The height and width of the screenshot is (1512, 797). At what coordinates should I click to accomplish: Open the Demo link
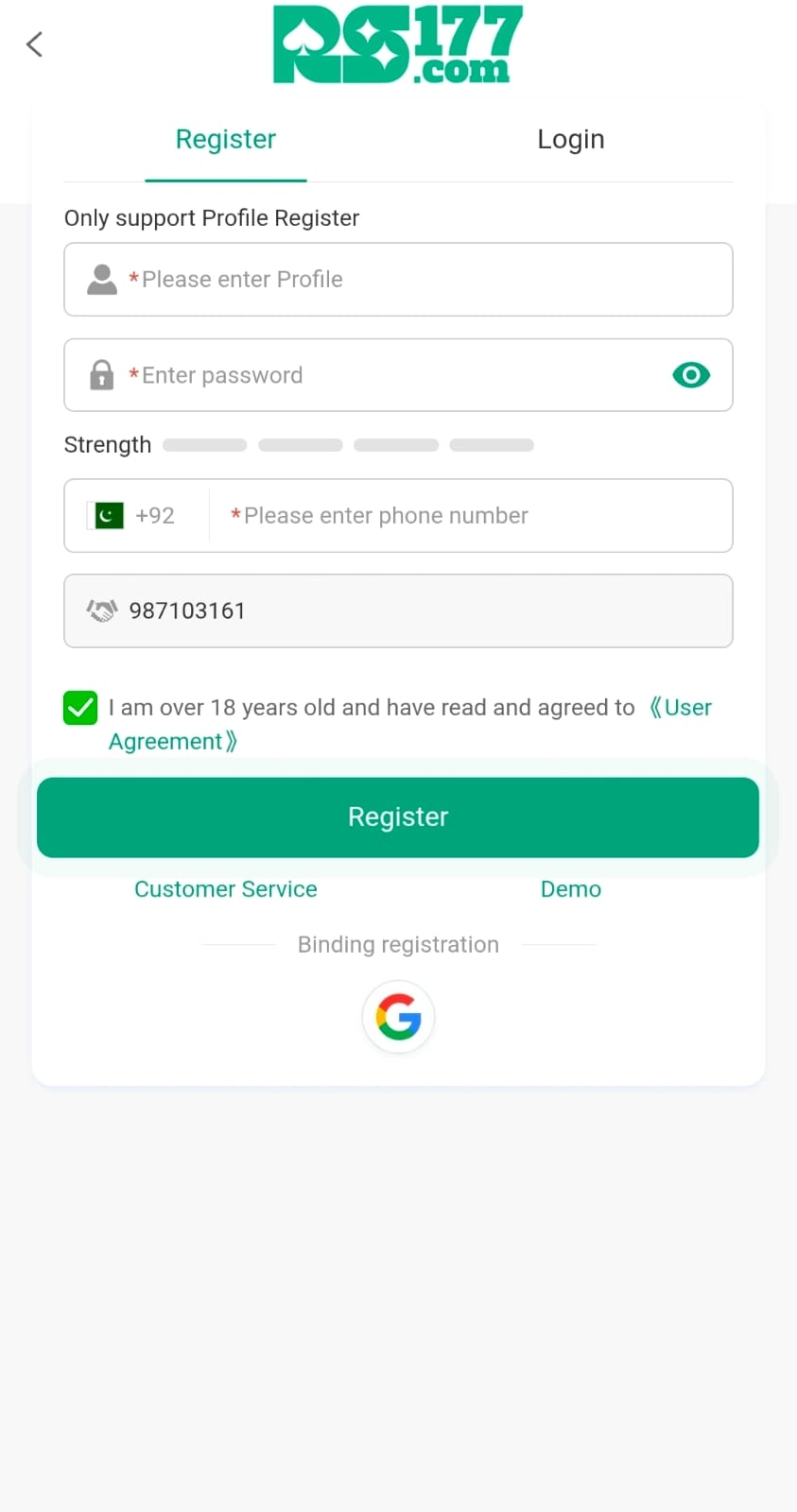571,889
